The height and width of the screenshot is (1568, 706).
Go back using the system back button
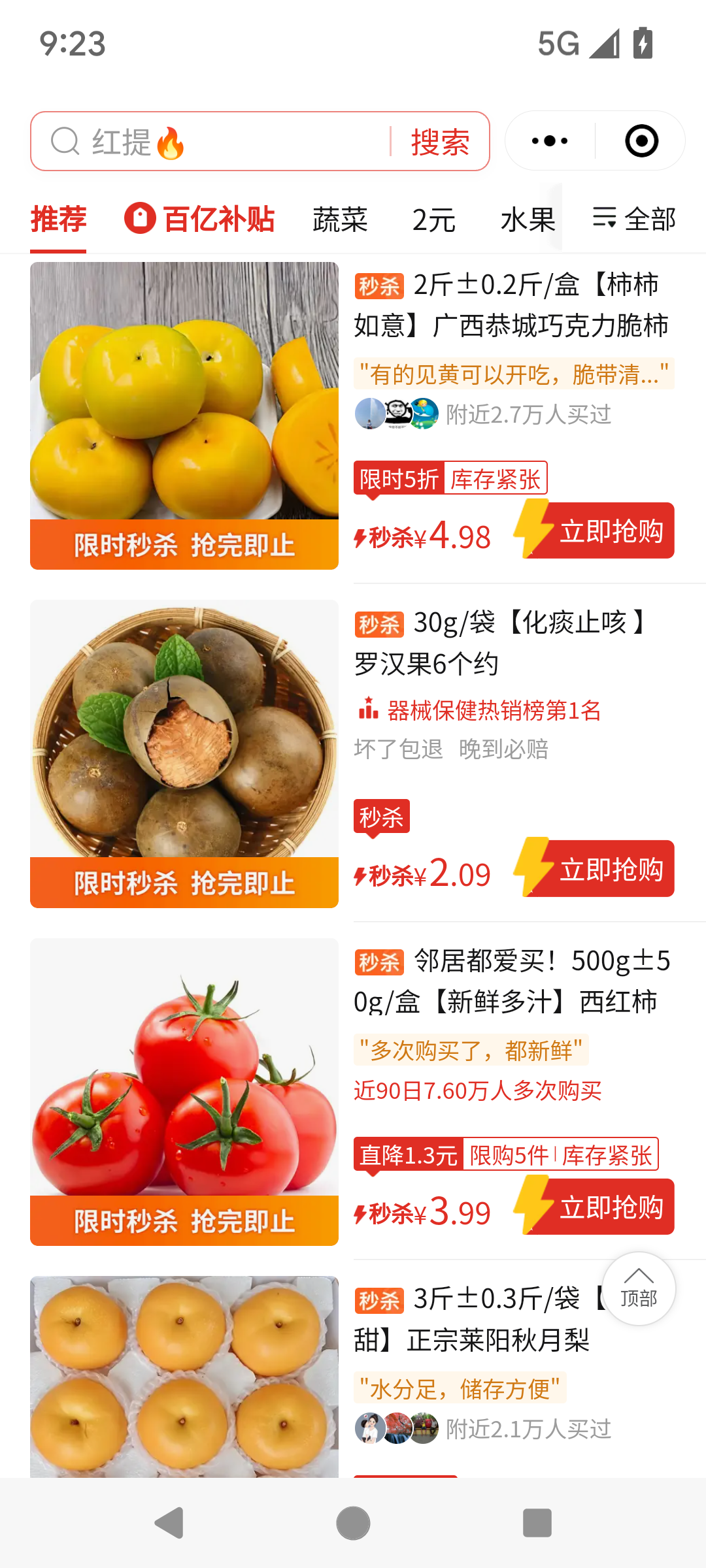coord(169,1523)
